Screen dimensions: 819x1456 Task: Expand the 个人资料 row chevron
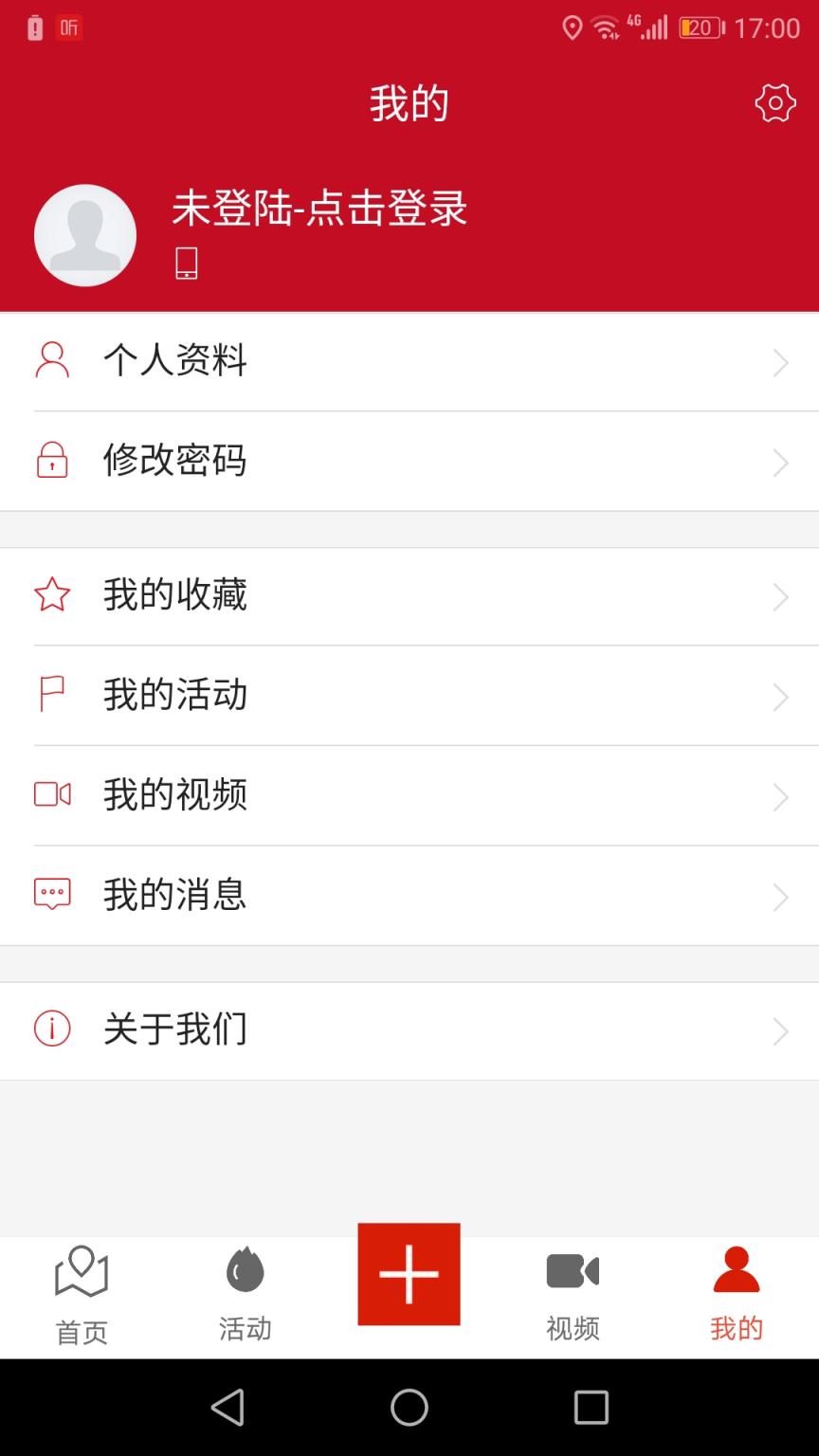click(x=780, y=362)
